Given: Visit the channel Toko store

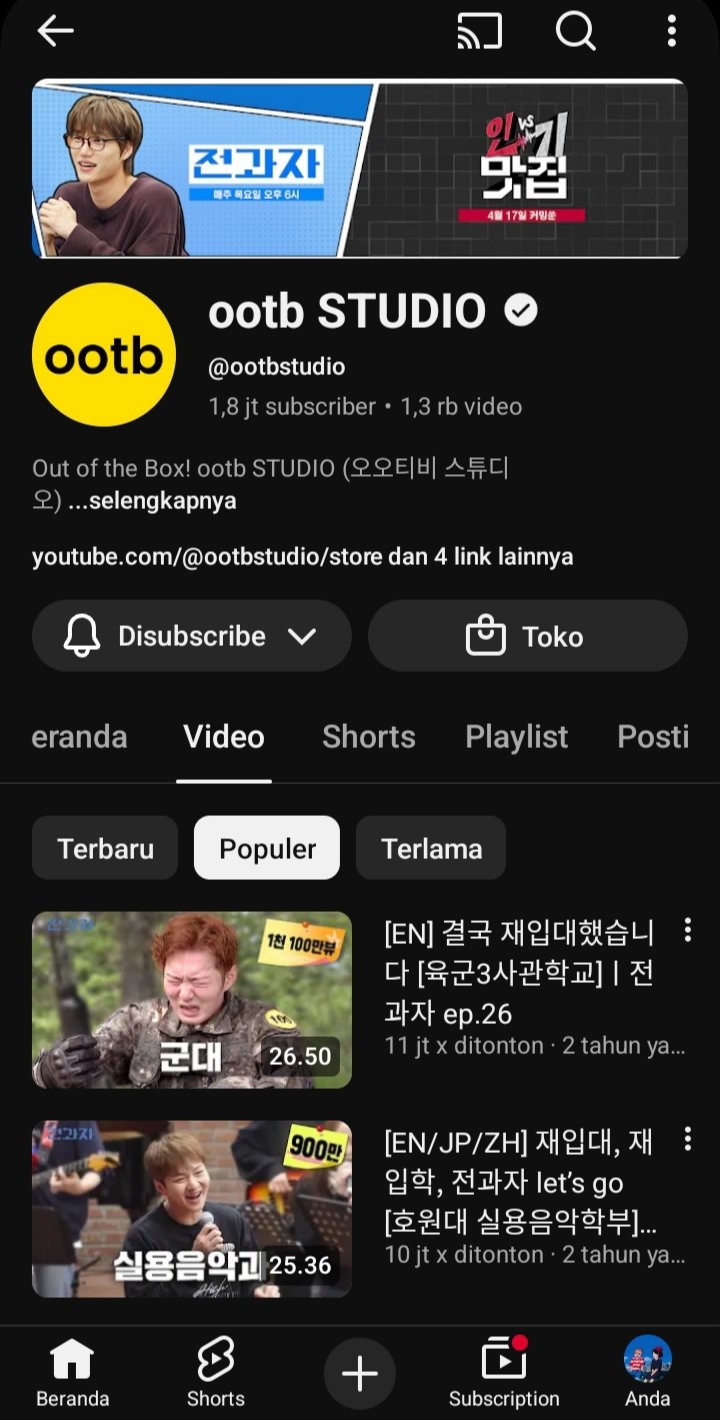Looking at the screenshot, I should [527, 636].
